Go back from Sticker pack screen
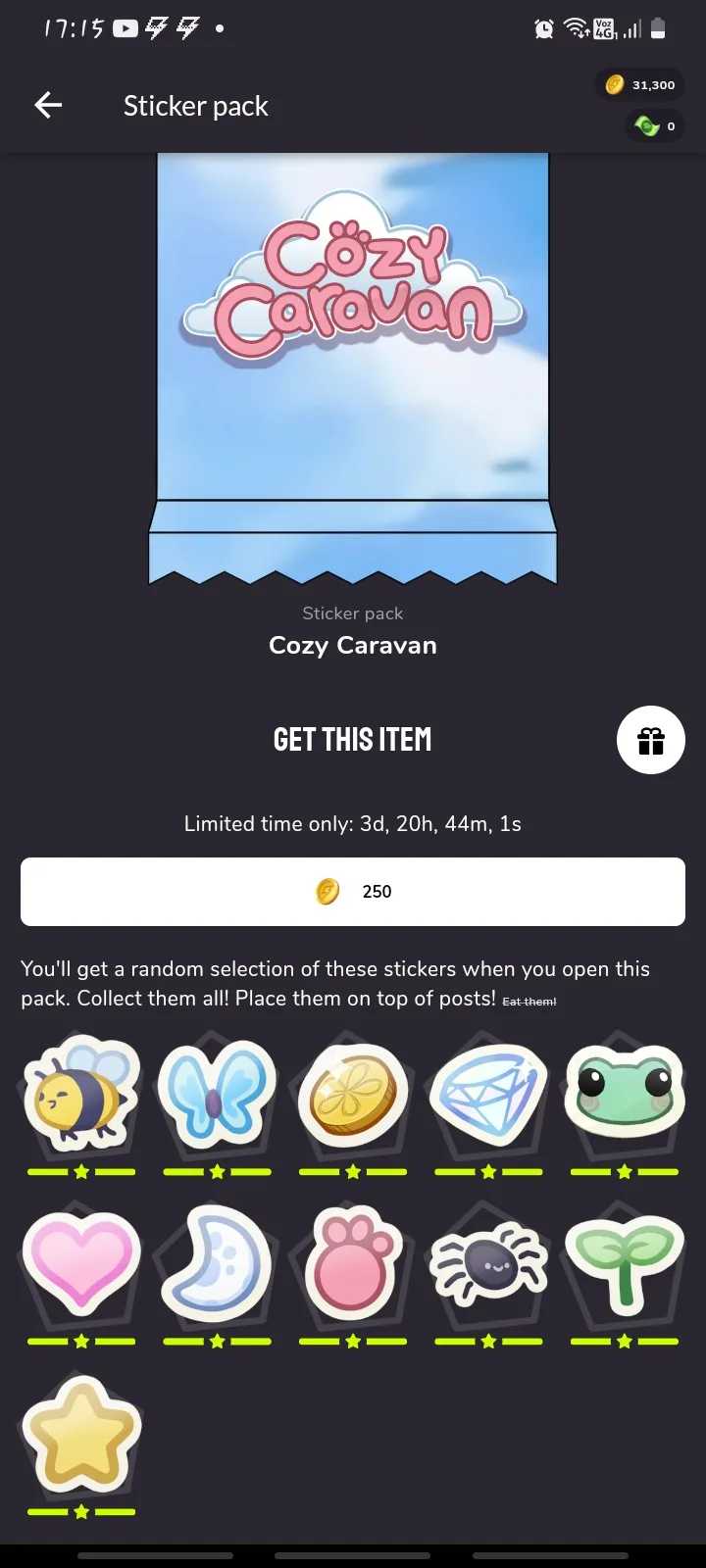The image size is (706, 1568). [48, 106]
